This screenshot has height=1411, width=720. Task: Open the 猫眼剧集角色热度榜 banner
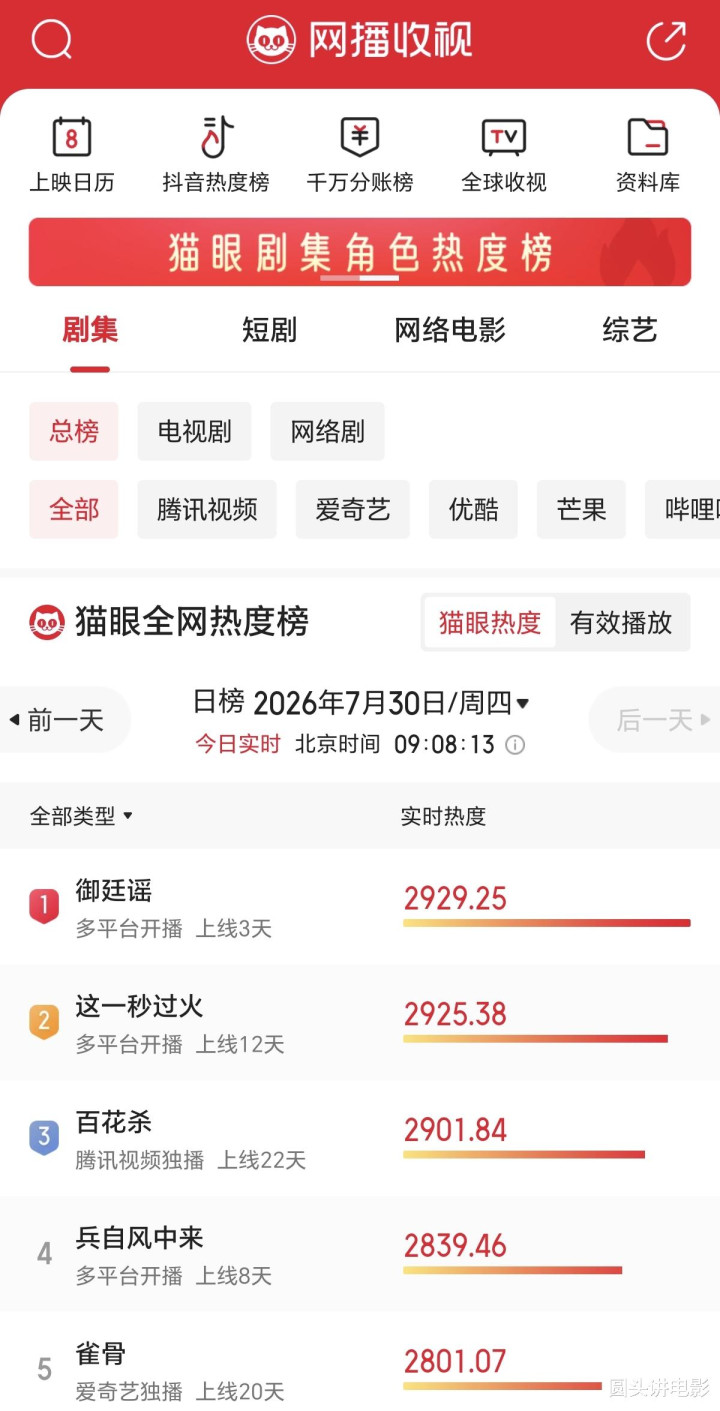[x=360, y=252]
